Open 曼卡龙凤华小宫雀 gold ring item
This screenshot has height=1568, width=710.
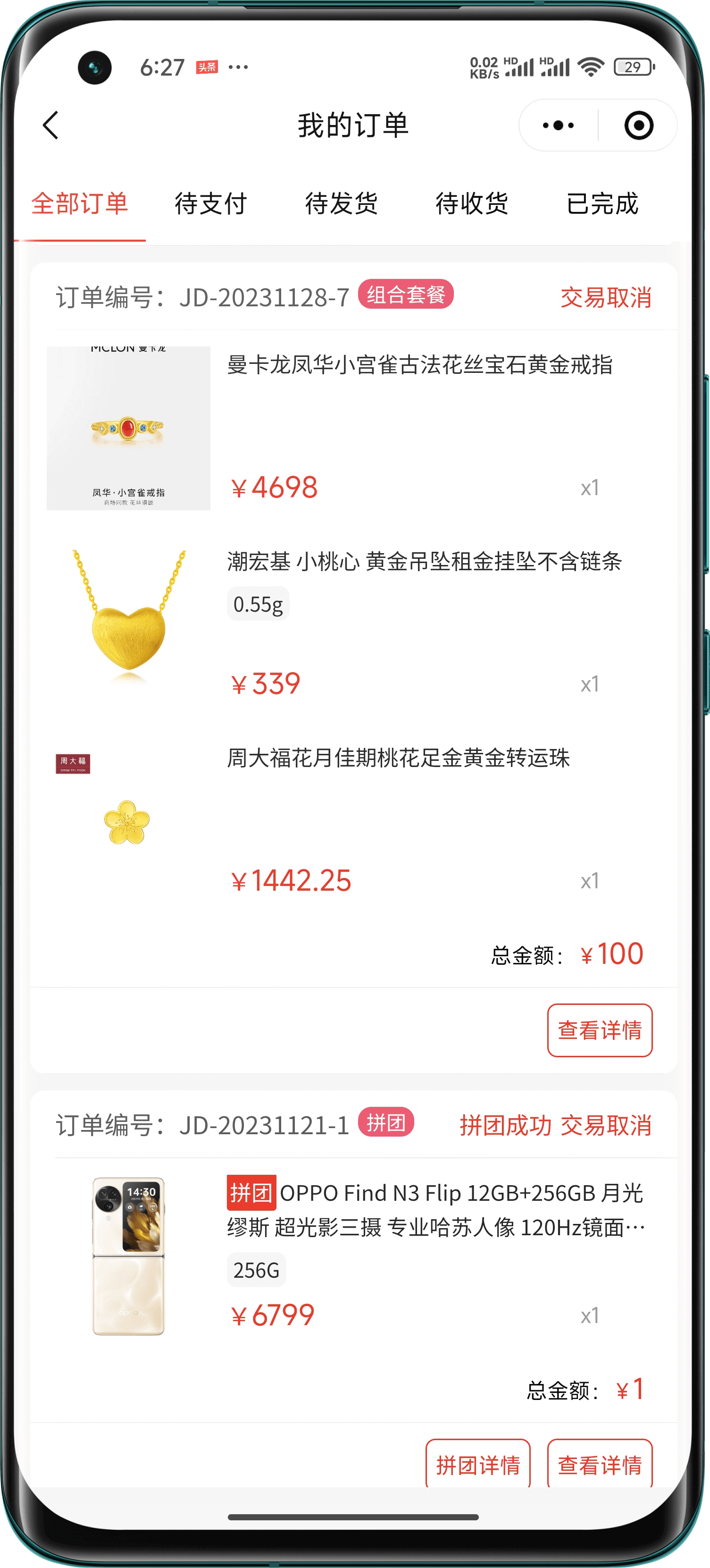coord(419,365)
